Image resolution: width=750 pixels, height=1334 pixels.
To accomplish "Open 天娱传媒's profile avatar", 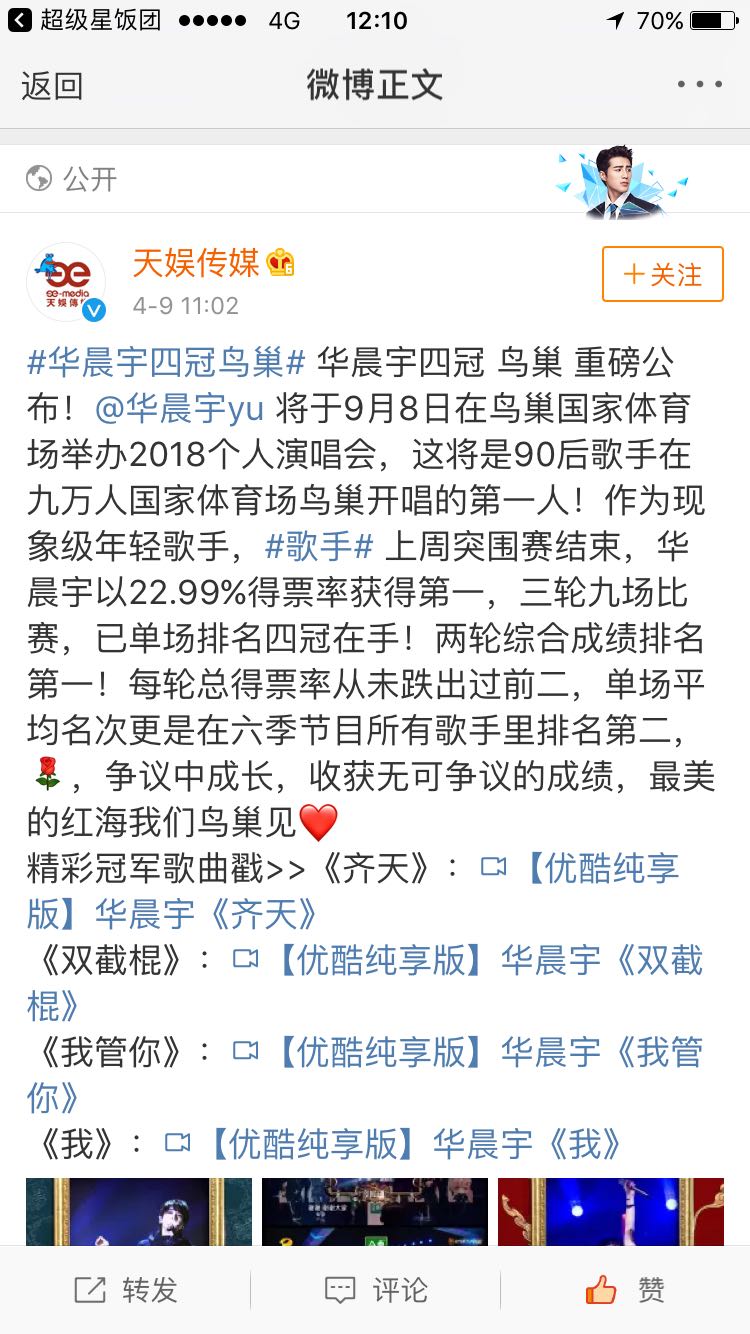I will point(66,283).
